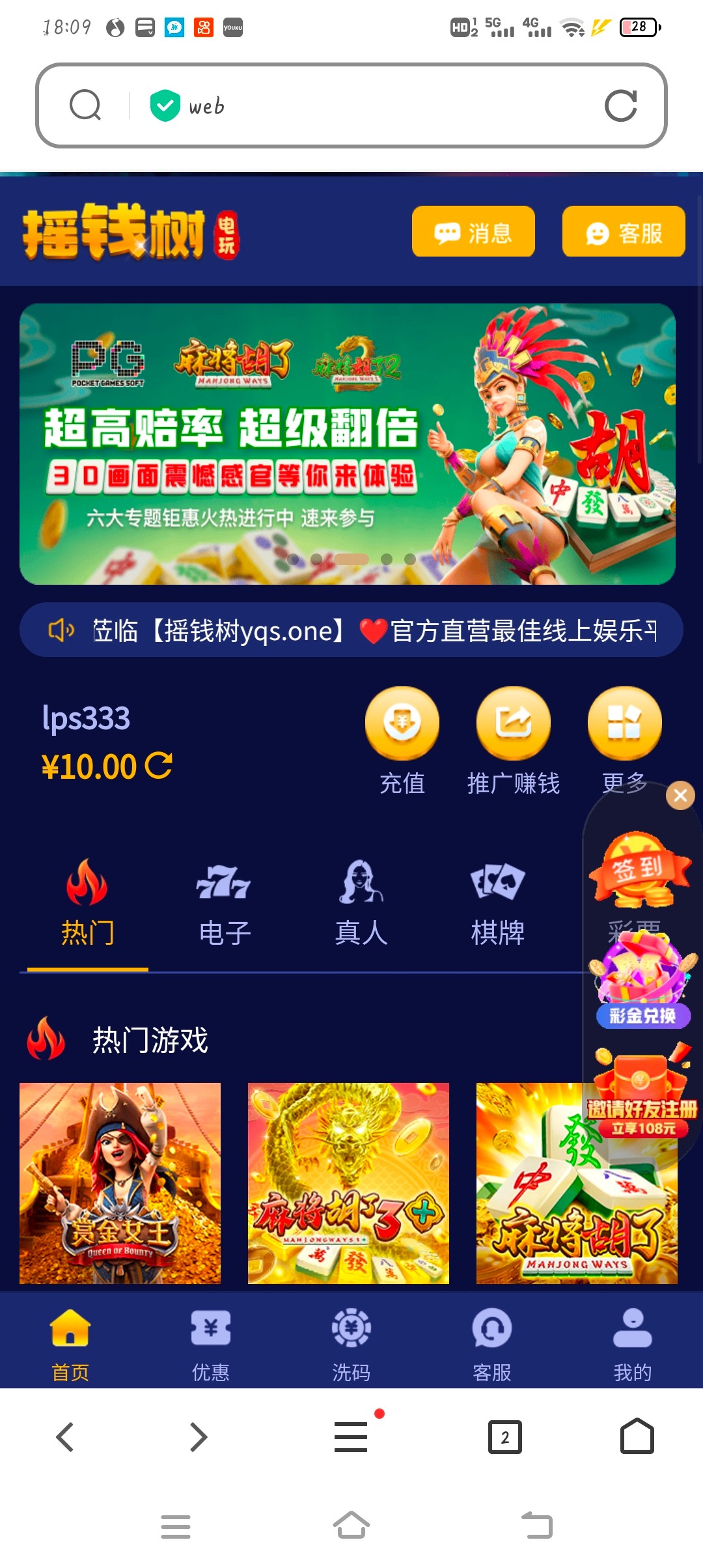Open the 赏金女王 game tile
The image size is (703, 1568).
[x=120, y=1183]
